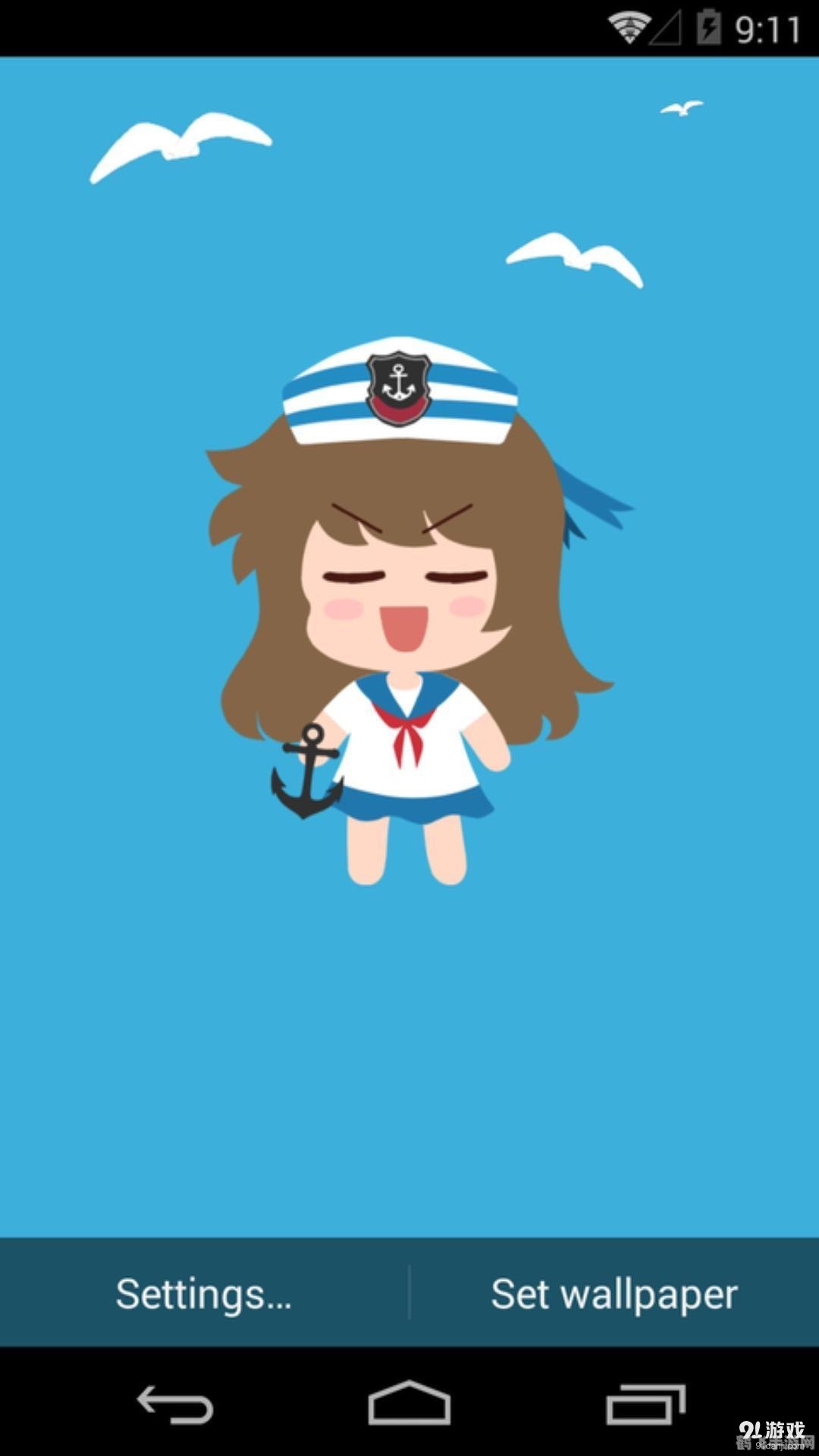Open recent apps
Viewport: 819px width, 1456px height.
[x=645, y=1404]
